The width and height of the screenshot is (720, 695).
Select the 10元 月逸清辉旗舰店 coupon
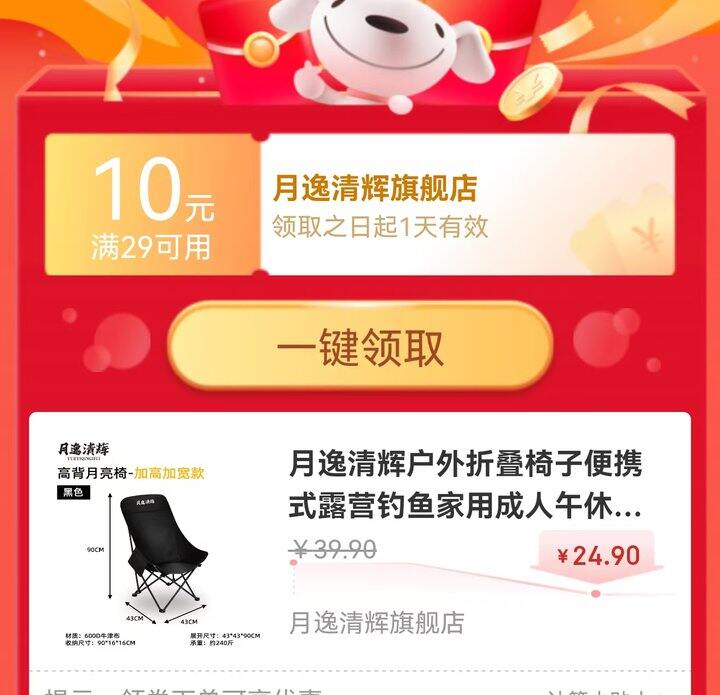tap(360, 205)
